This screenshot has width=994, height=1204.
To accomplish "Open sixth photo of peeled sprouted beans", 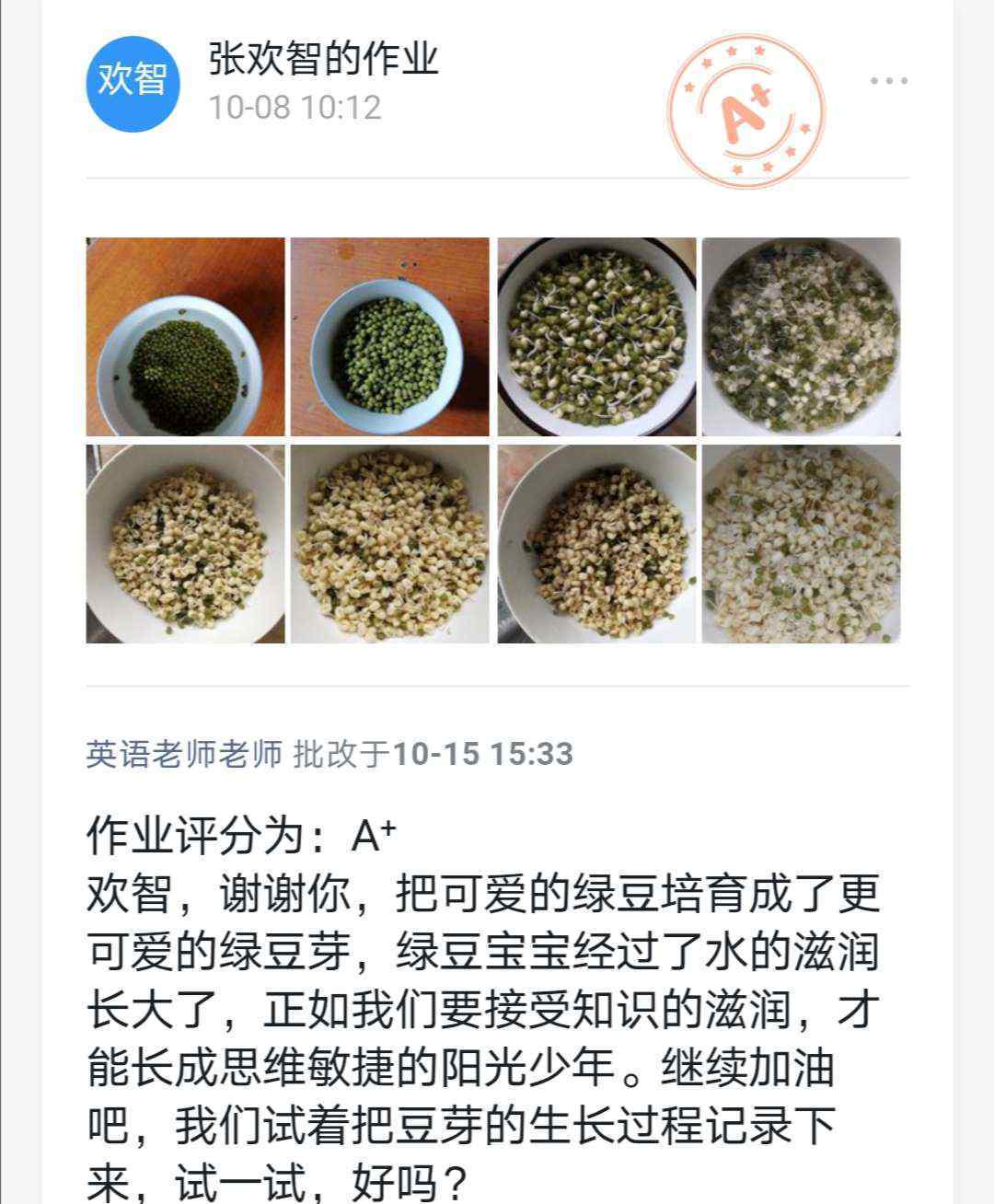I will [390, 544].
